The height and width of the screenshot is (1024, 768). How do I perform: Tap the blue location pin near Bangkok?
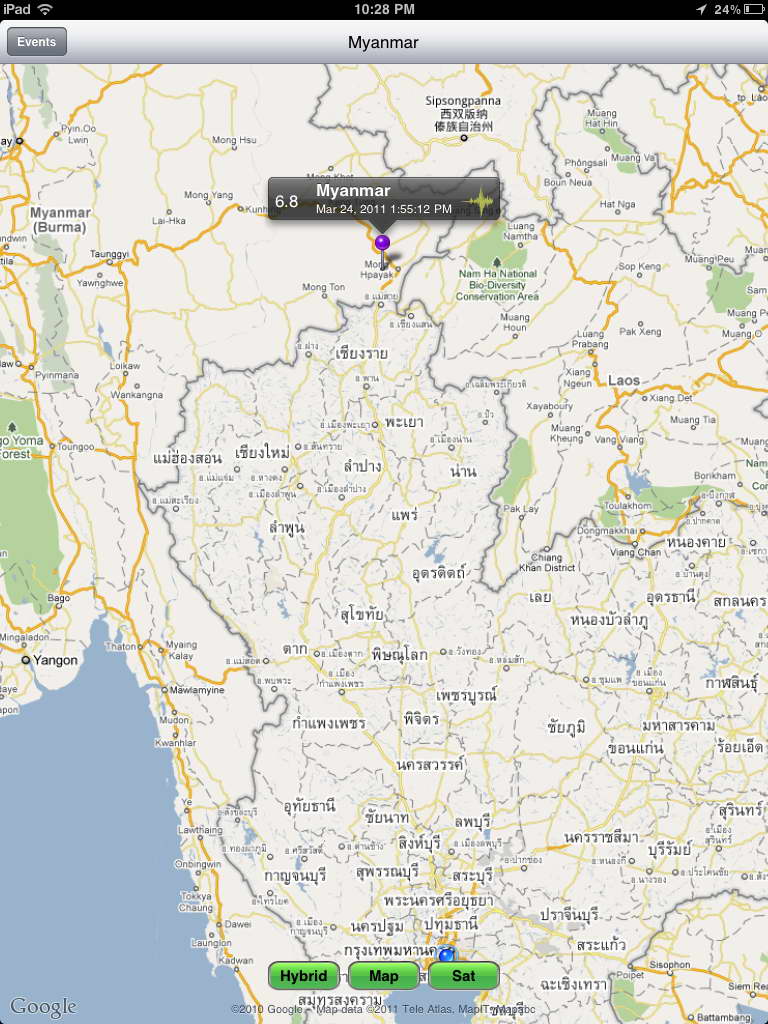click(x=447, y=955)
